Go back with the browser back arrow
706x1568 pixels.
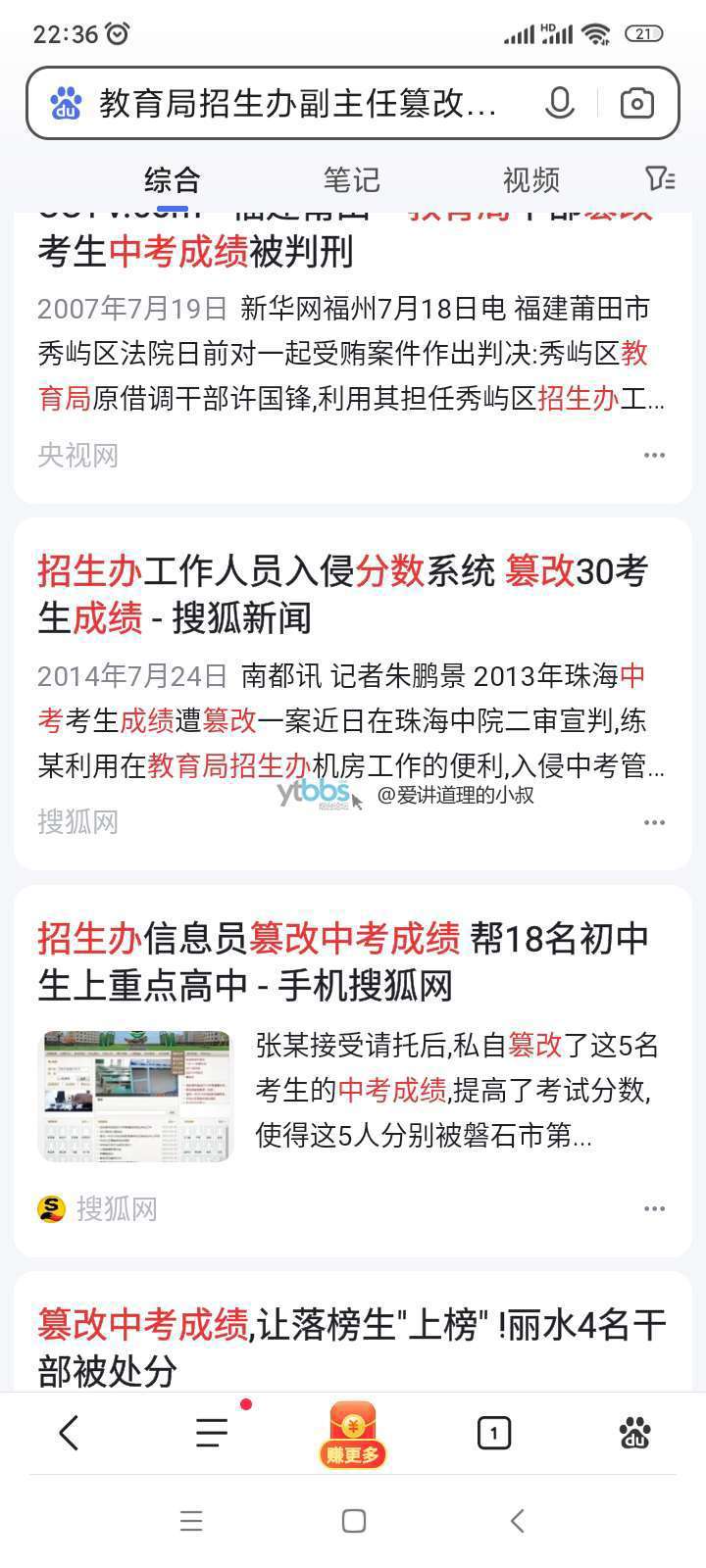click(x=69, y=1434)
